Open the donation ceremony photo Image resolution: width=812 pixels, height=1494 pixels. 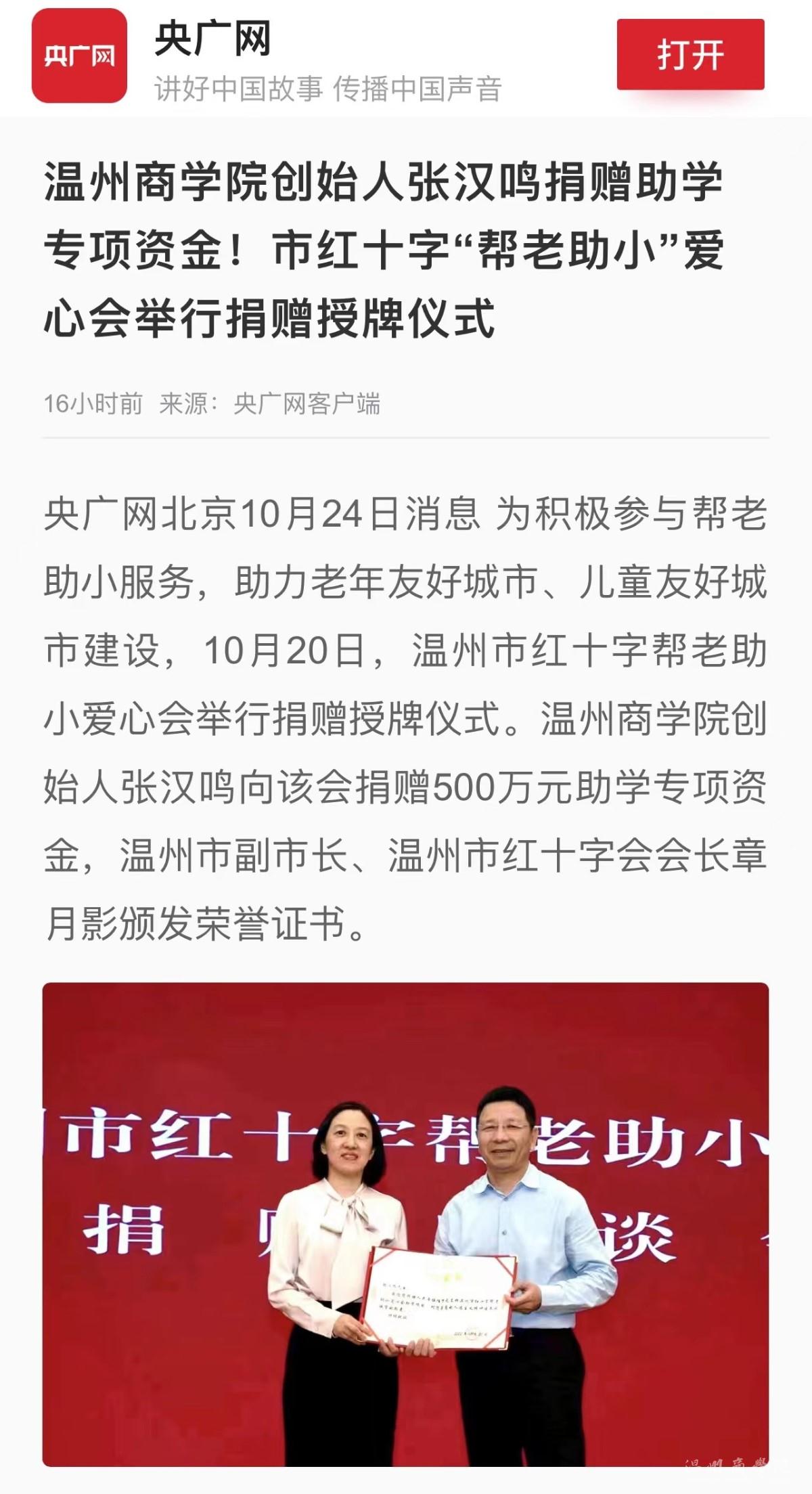click(x=405, y=1225)
